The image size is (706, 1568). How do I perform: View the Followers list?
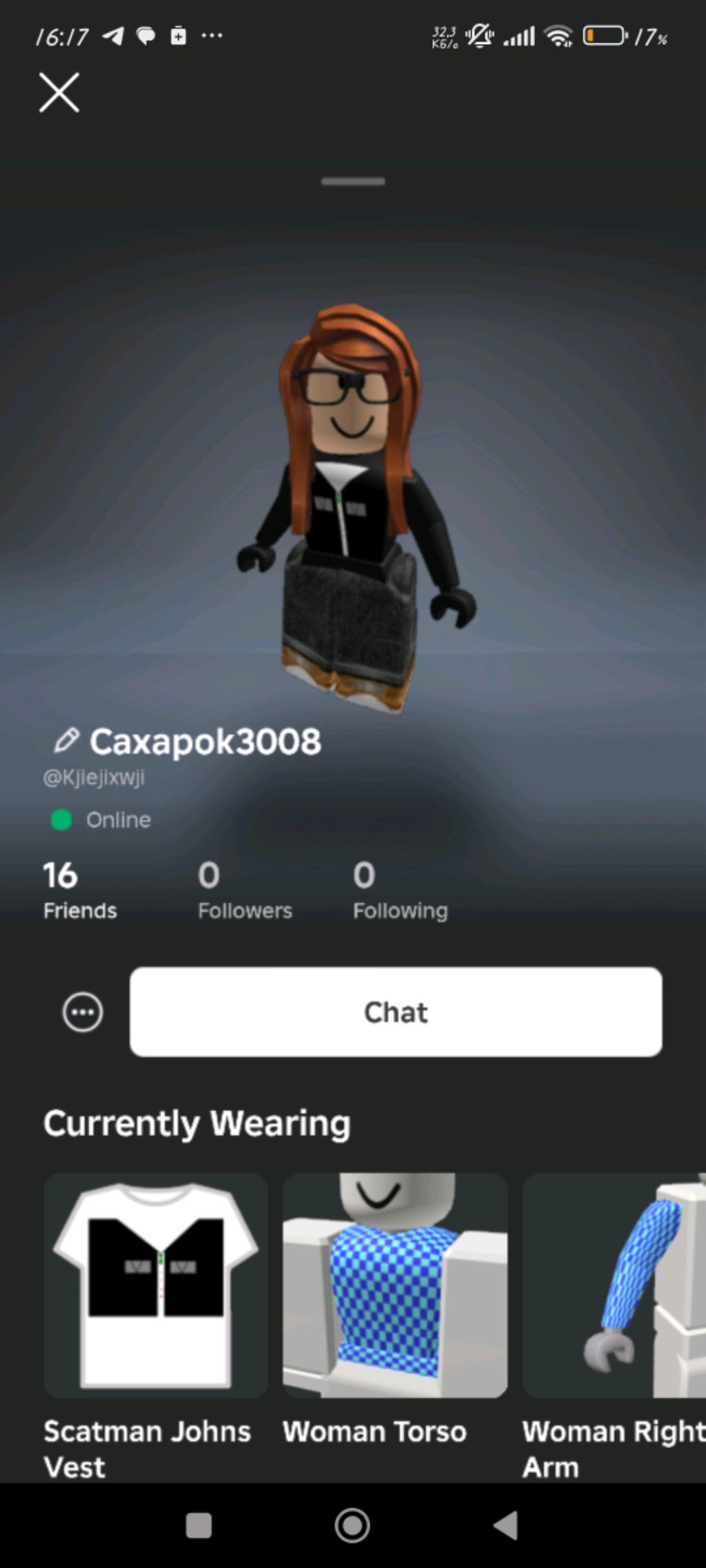click(x=245, y=890)
